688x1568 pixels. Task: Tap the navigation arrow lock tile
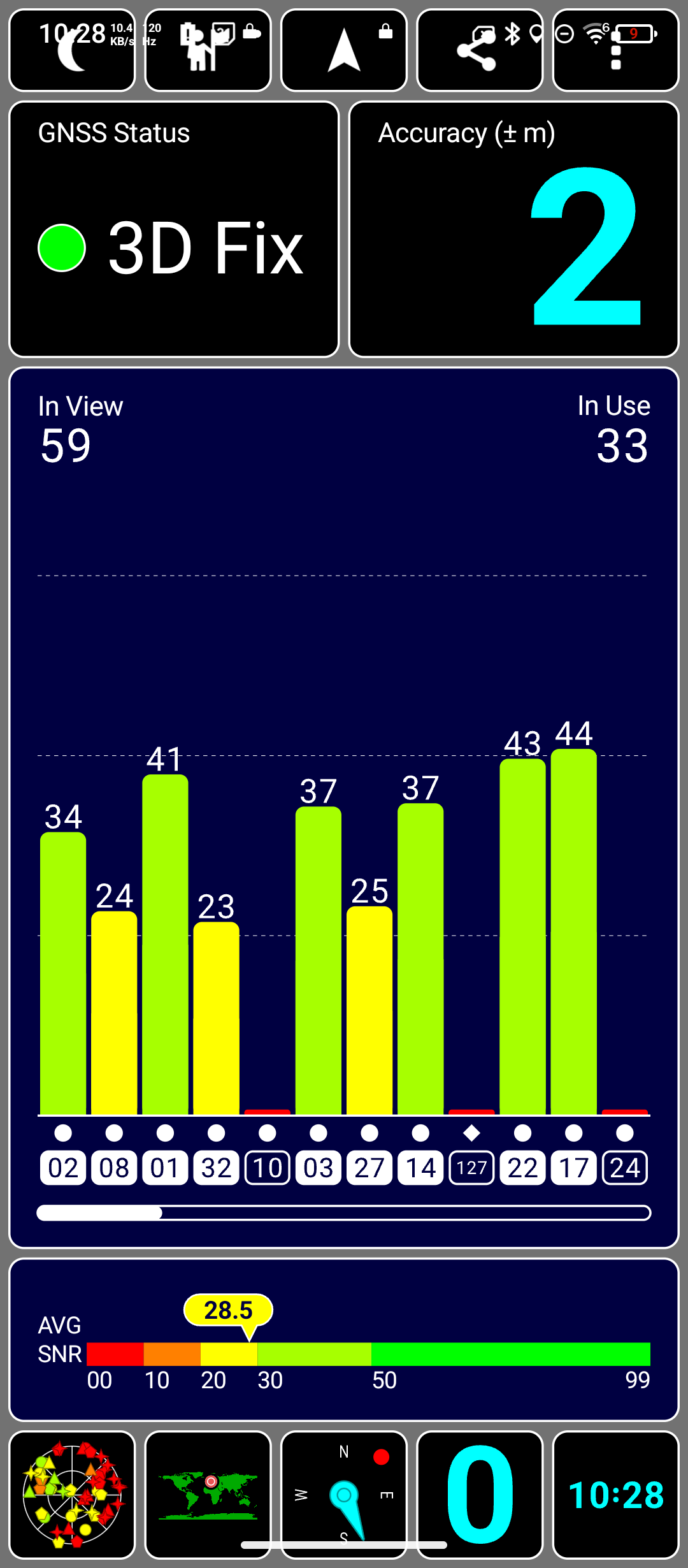(344, 50)
